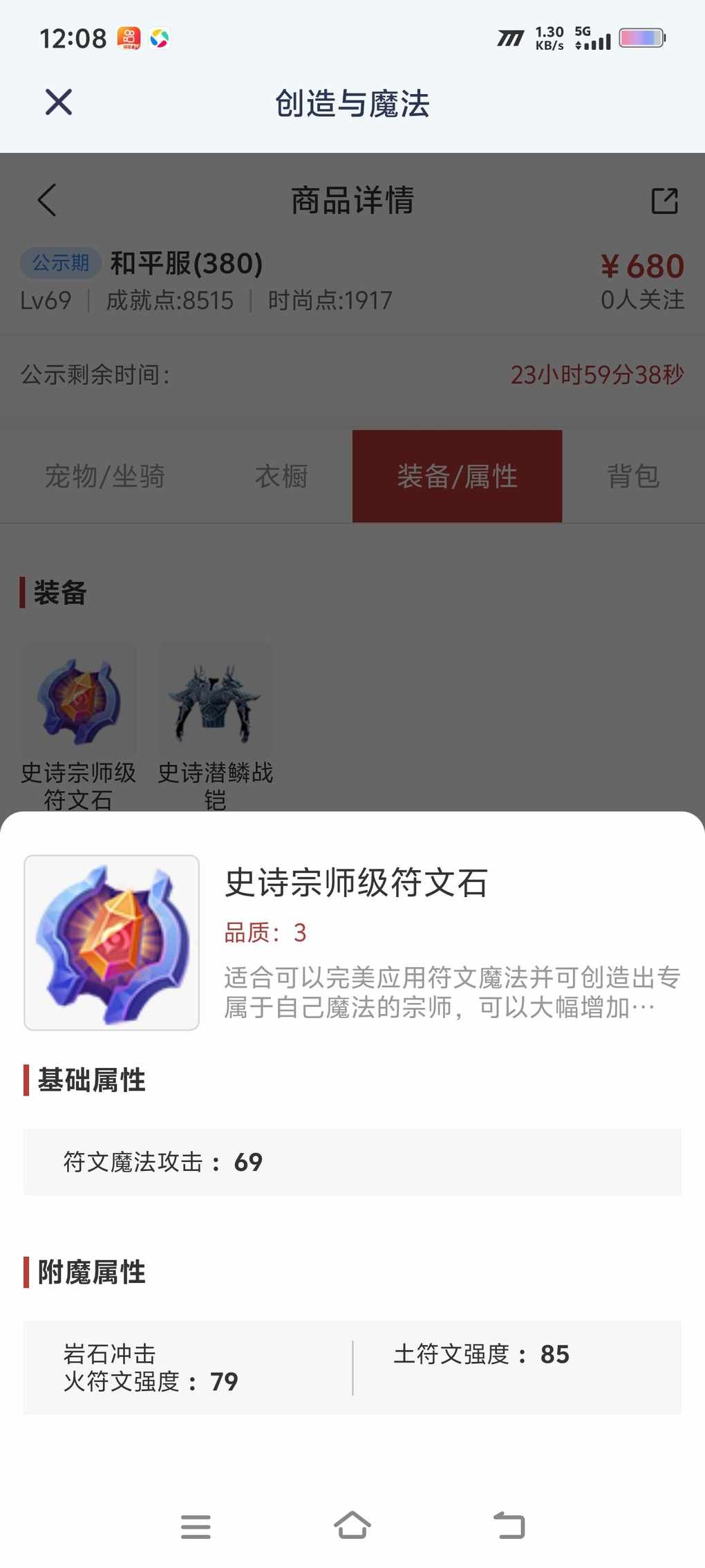Select the 装备/属性 tab
This screenshot has height=1568, width=705.
pyautogui.click(x=457, y=476)
